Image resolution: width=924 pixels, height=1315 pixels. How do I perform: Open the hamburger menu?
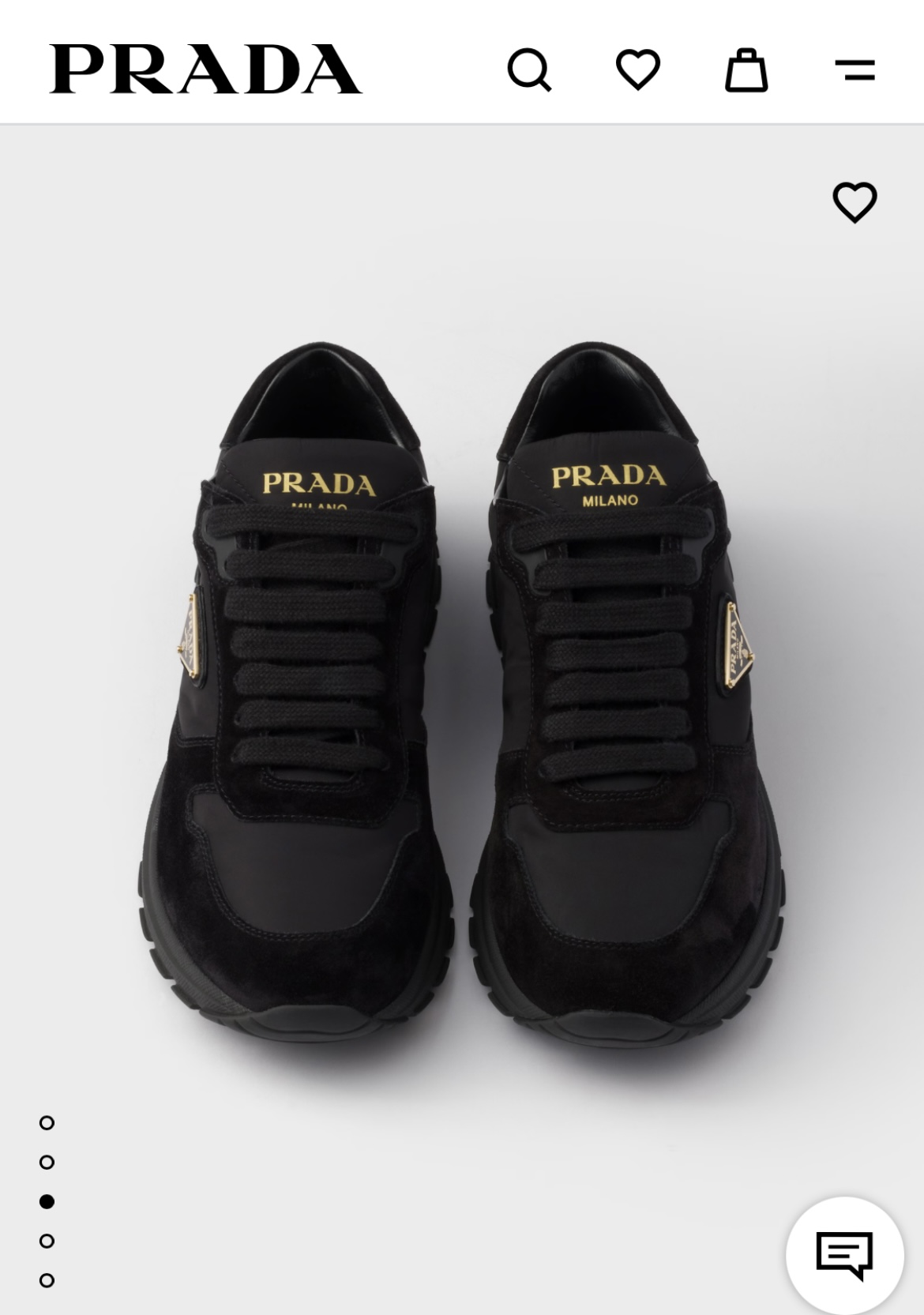pyautogui.click(x=855, y=70)
